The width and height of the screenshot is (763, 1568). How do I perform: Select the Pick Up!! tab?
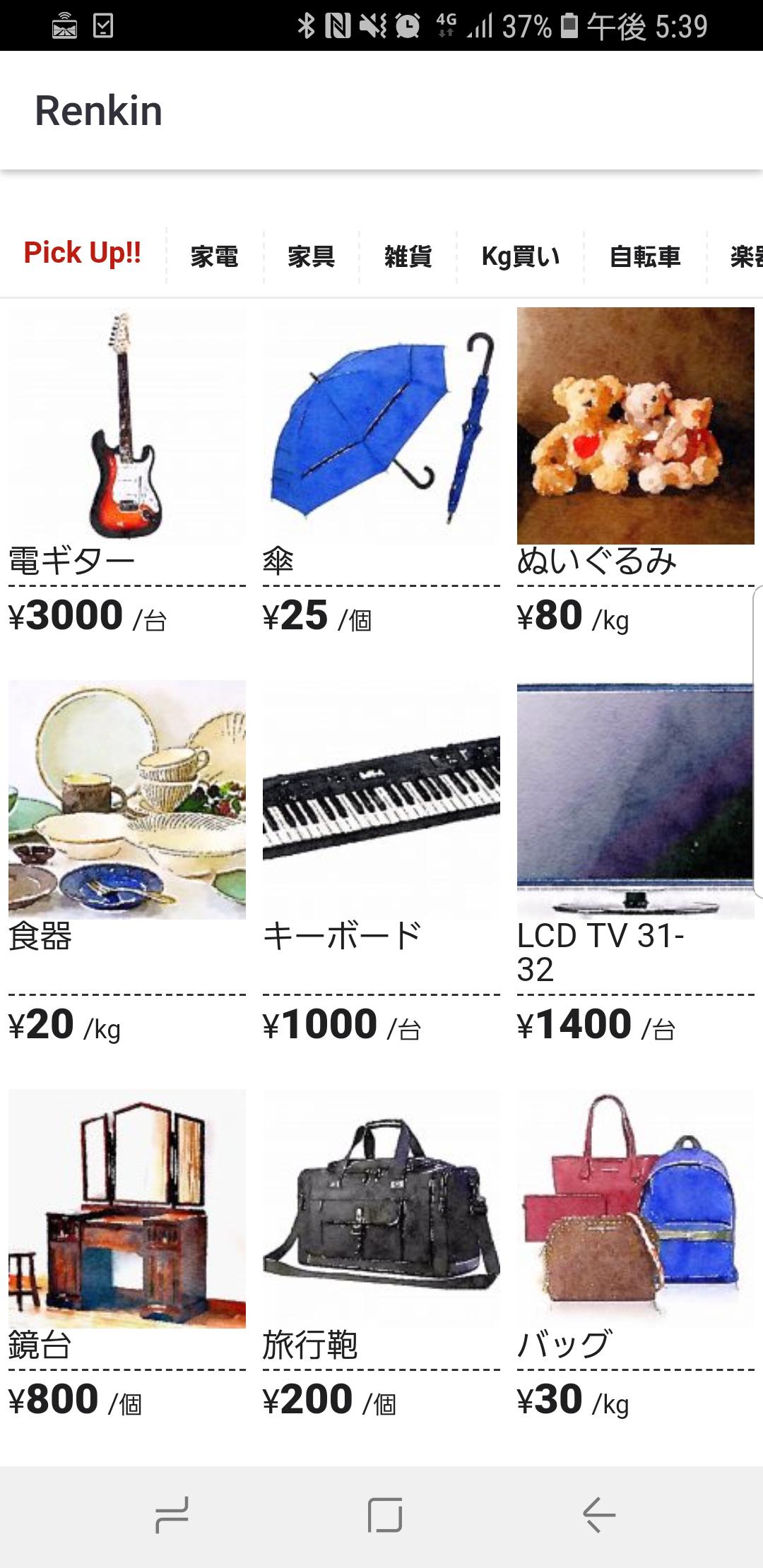83,254
